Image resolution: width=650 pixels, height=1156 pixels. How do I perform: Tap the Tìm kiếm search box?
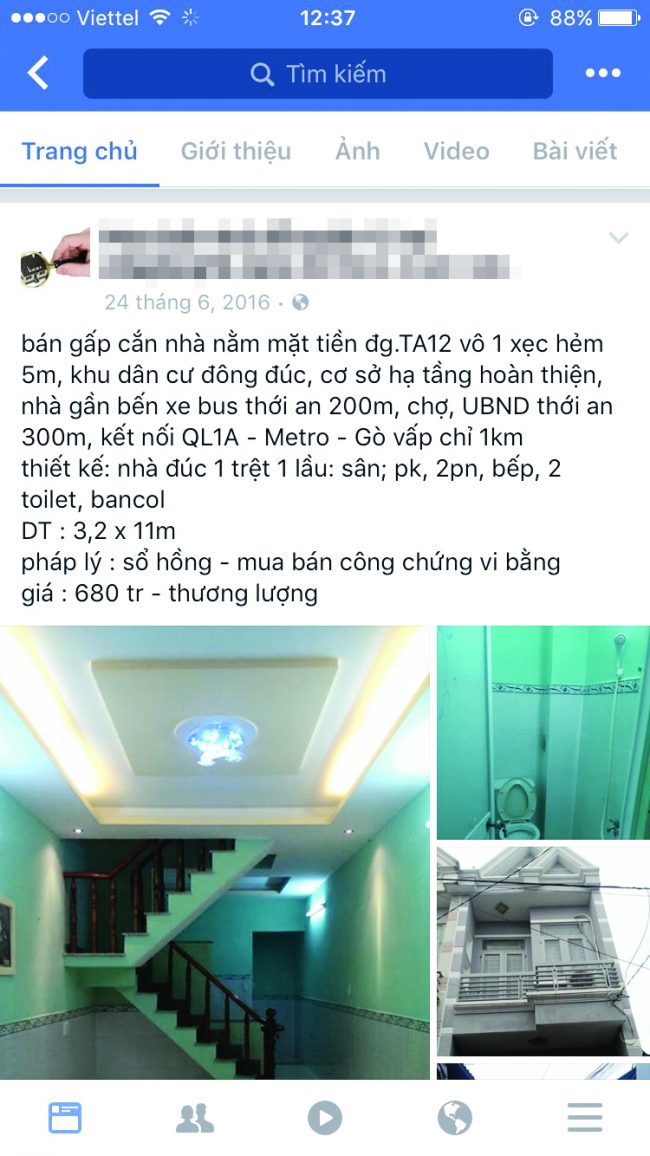(x=318, y=74)
